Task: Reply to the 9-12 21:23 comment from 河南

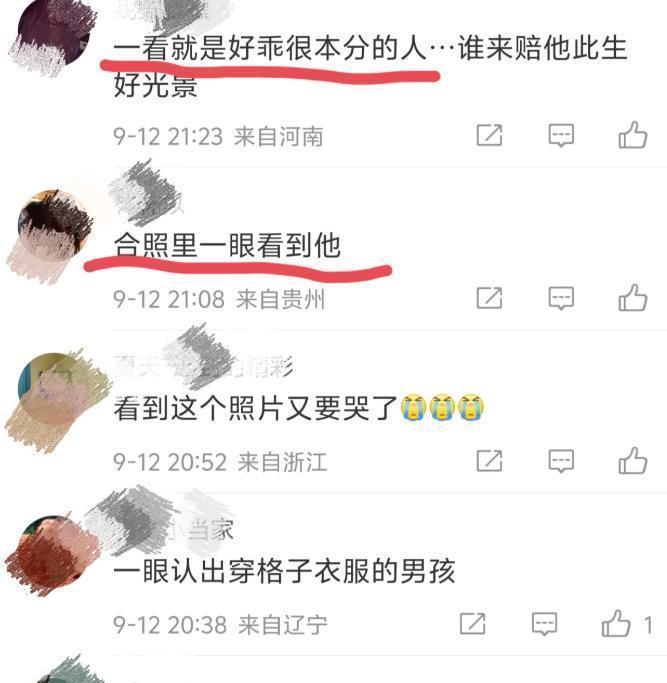Action: point(561,135)
